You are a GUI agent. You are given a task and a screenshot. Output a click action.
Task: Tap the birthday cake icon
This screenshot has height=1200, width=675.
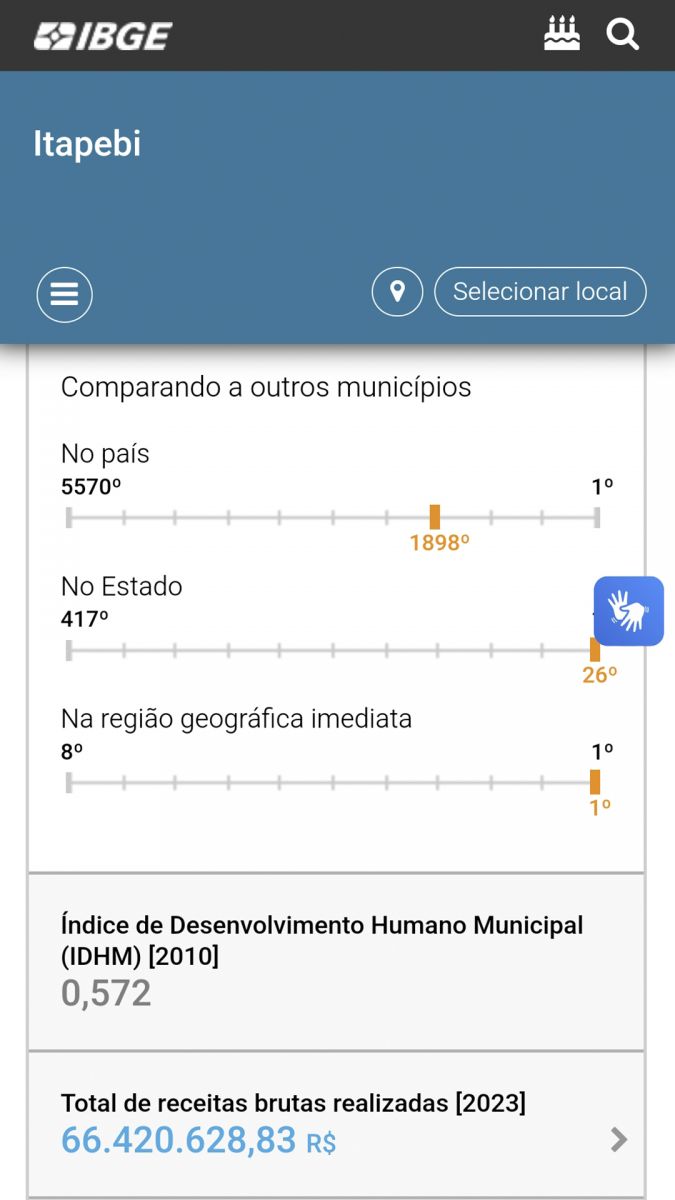[561, 35]
